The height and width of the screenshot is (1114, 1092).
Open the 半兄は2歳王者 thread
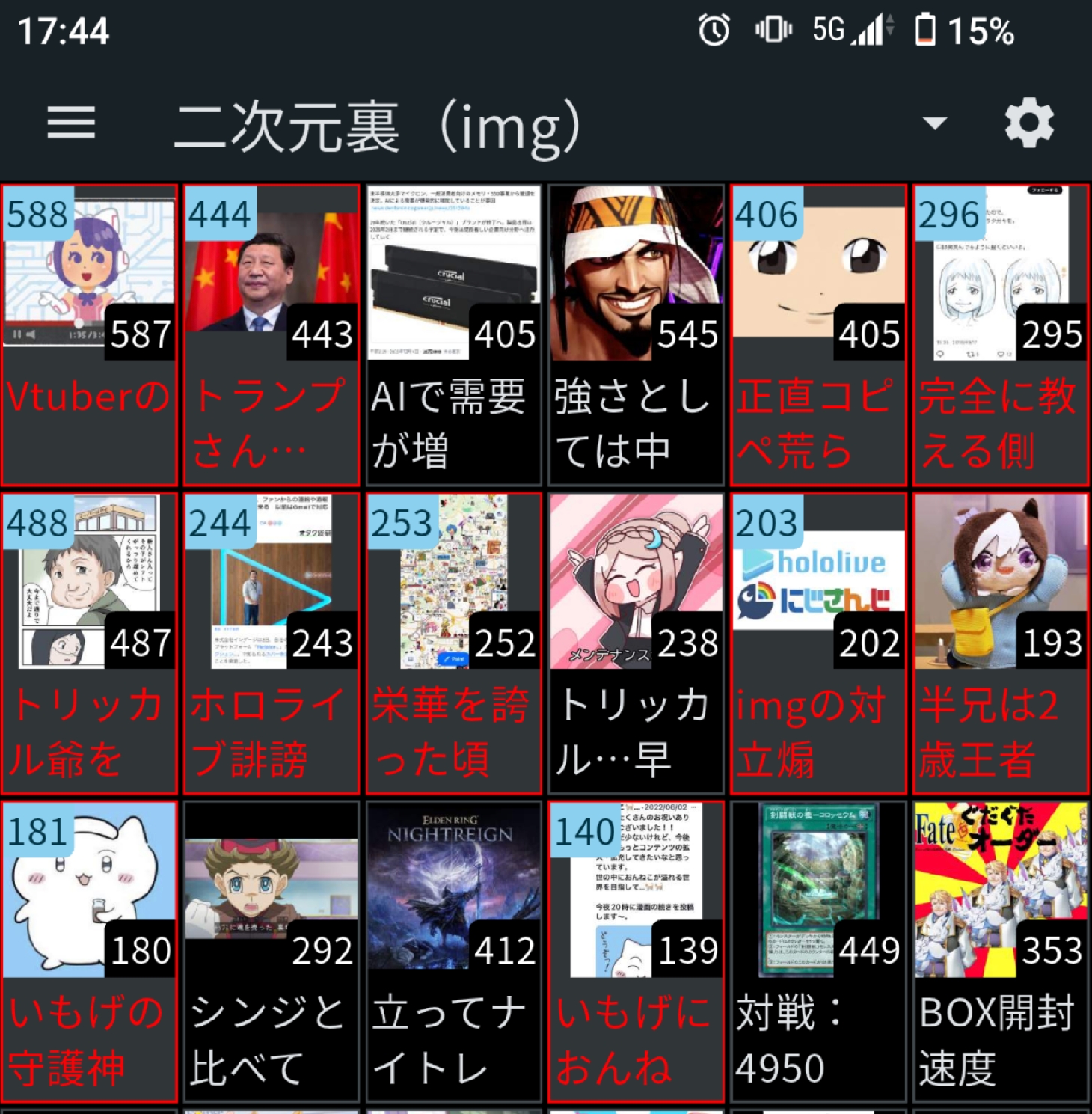point(1000,643)
